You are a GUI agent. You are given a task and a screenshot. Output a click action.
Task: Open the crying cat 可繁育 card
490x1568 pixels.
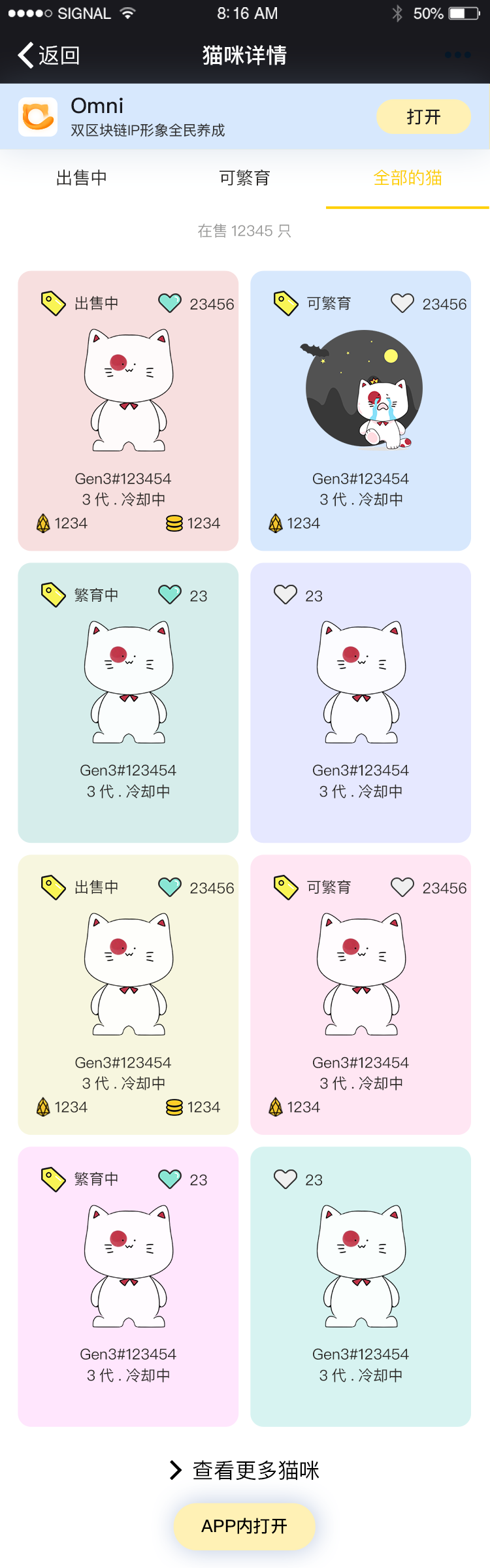(361, 410)
